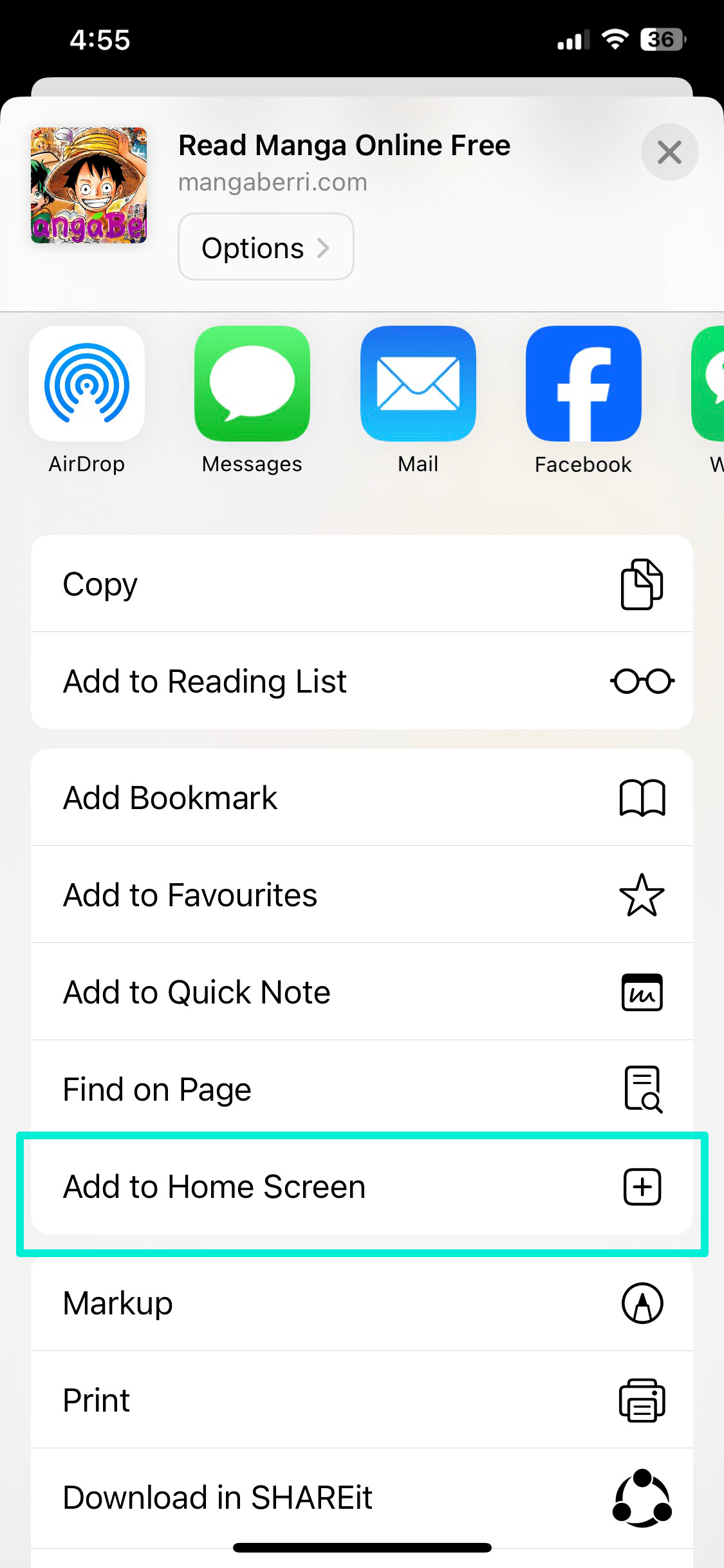Viewport: 724px width, 1568px height.
Task: Share to Facebook
Action: [x=583, y=384]
